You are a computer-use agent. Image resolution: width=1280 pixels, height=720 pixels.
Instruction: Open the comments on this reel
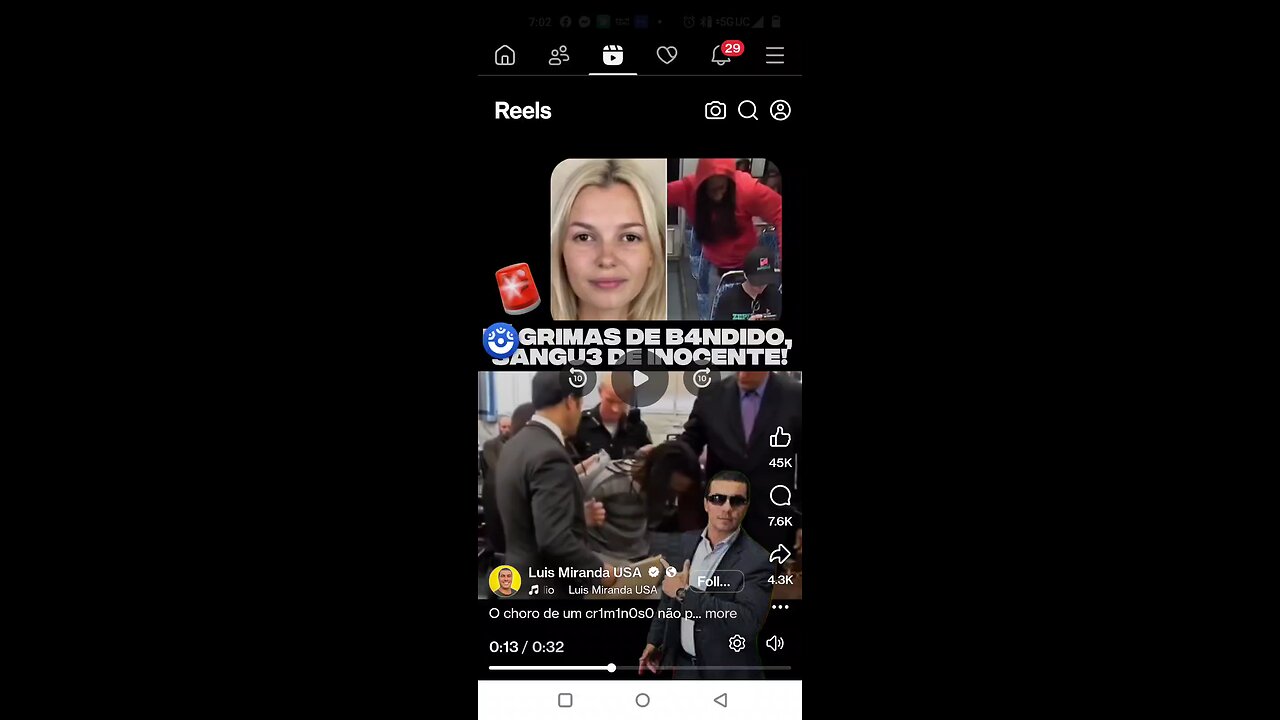pyautogui.click(x=780, y=496)
